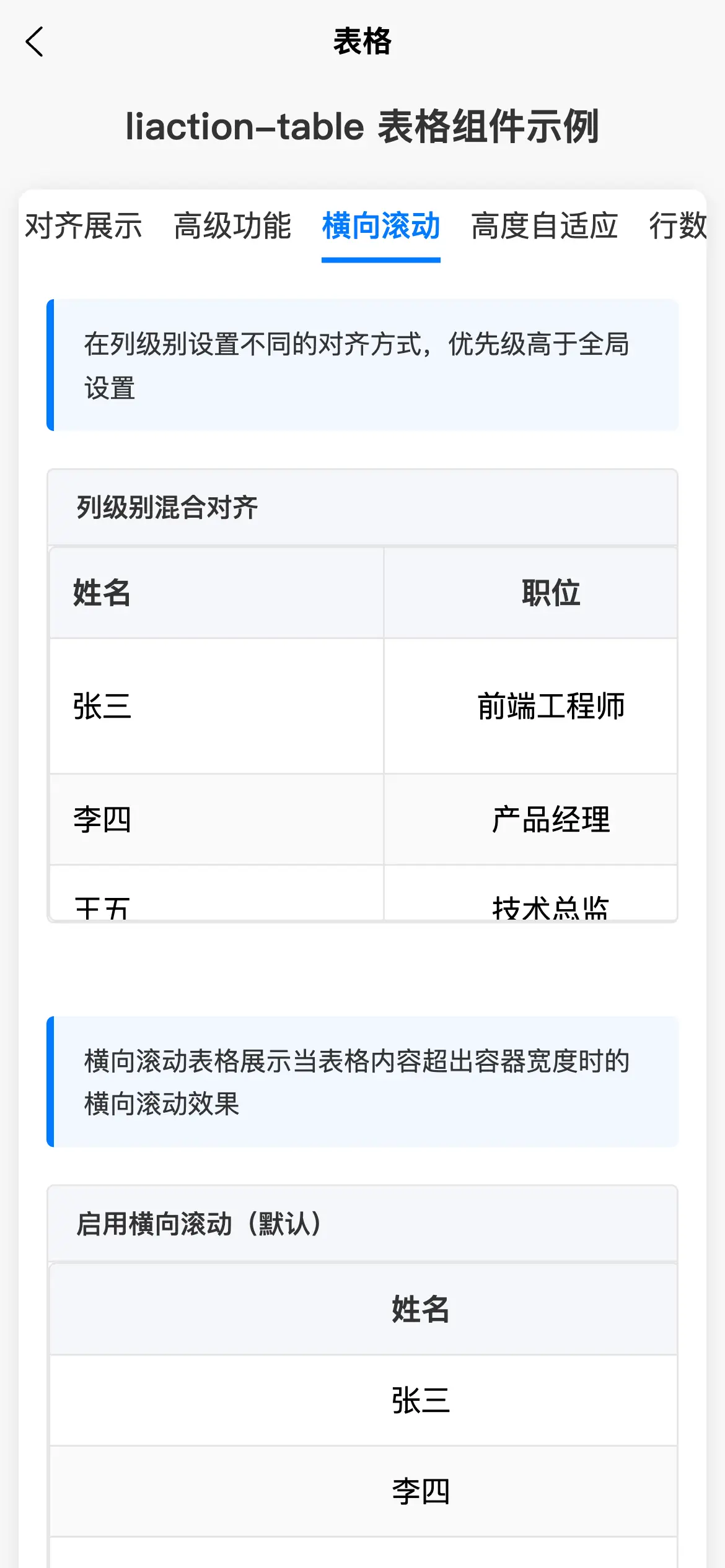Go back using the top-left arrow

point(35,42)
